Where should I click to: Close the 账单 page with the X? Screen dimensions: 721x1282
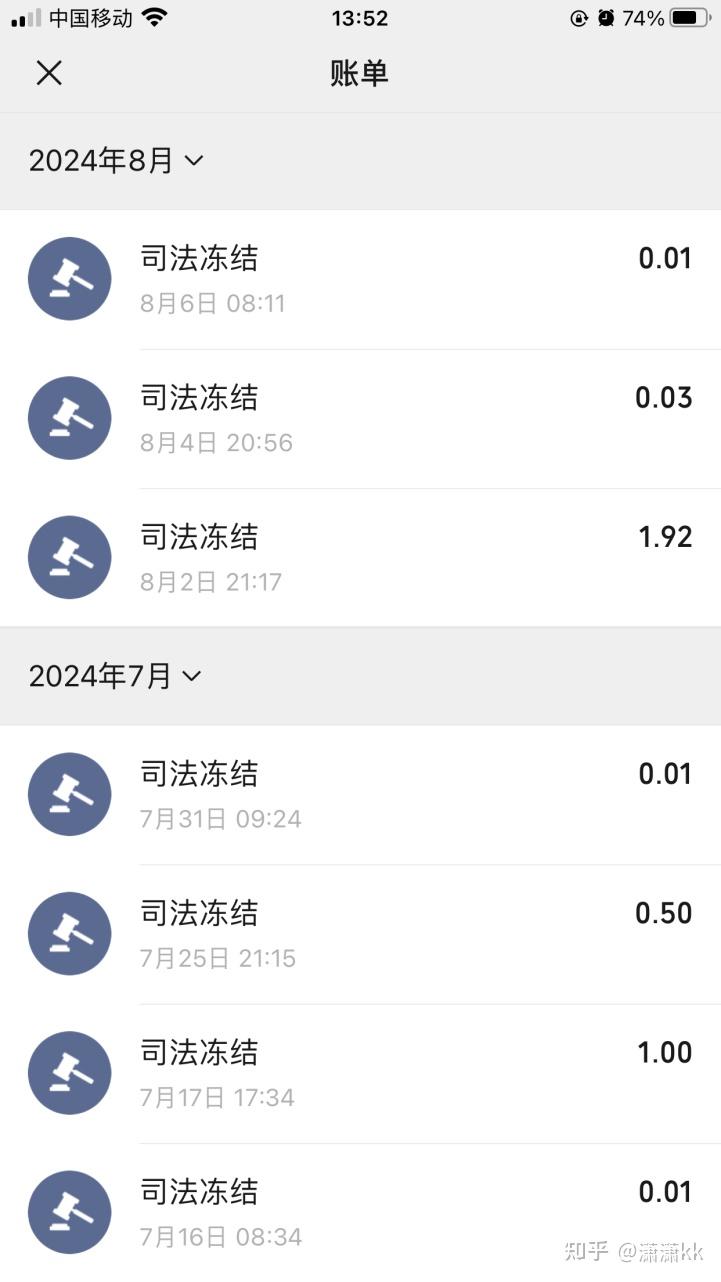coord(49,73)
